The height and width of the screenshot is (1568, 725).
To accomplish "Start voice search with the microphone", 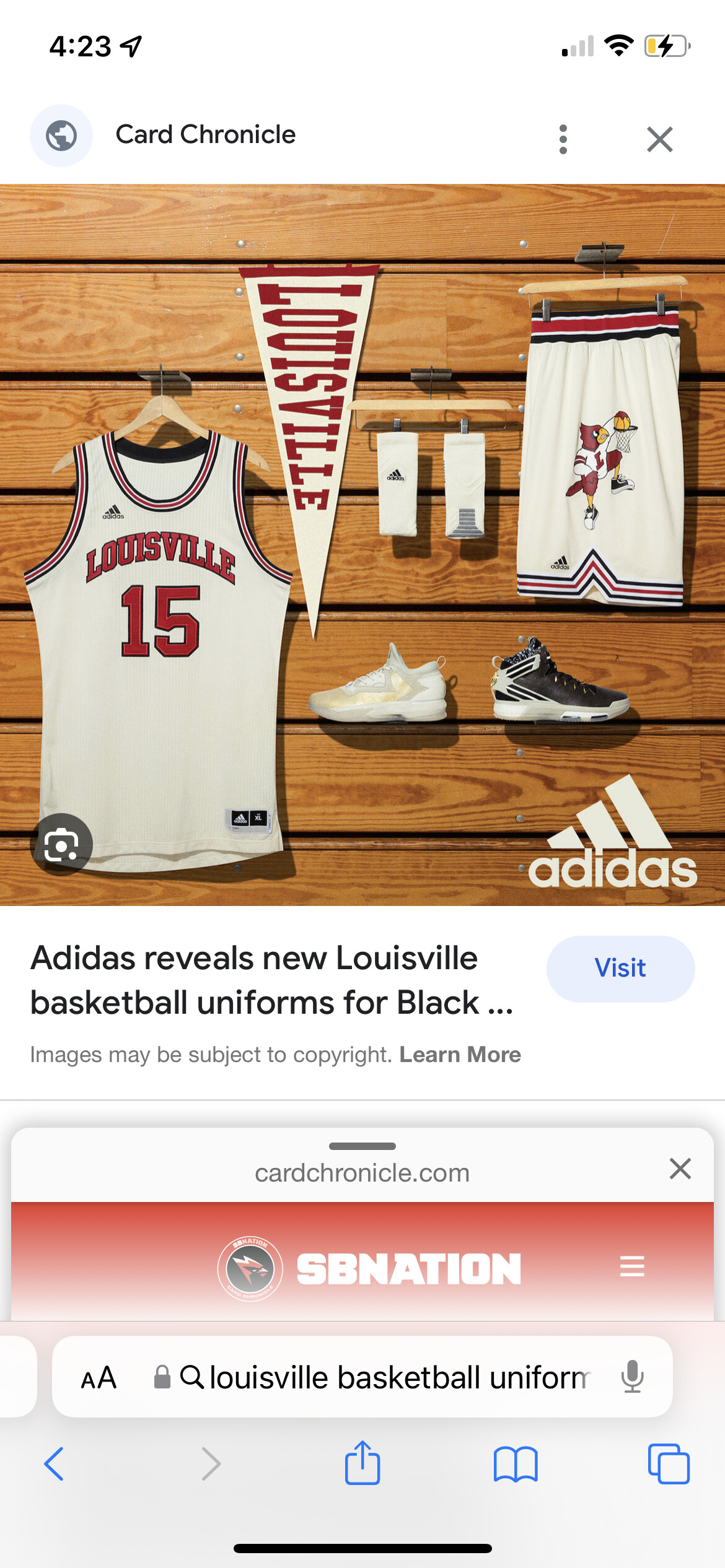I will tap(632, 1377).
